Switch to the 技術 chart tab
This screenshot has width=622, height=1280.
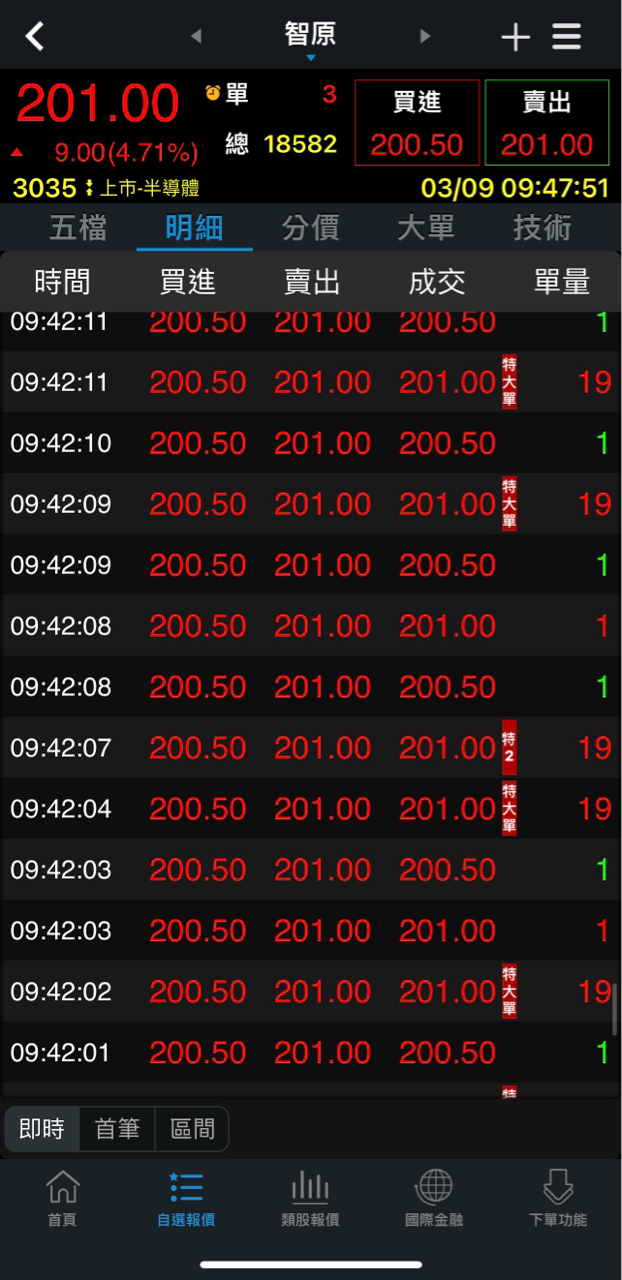[542, 228]
